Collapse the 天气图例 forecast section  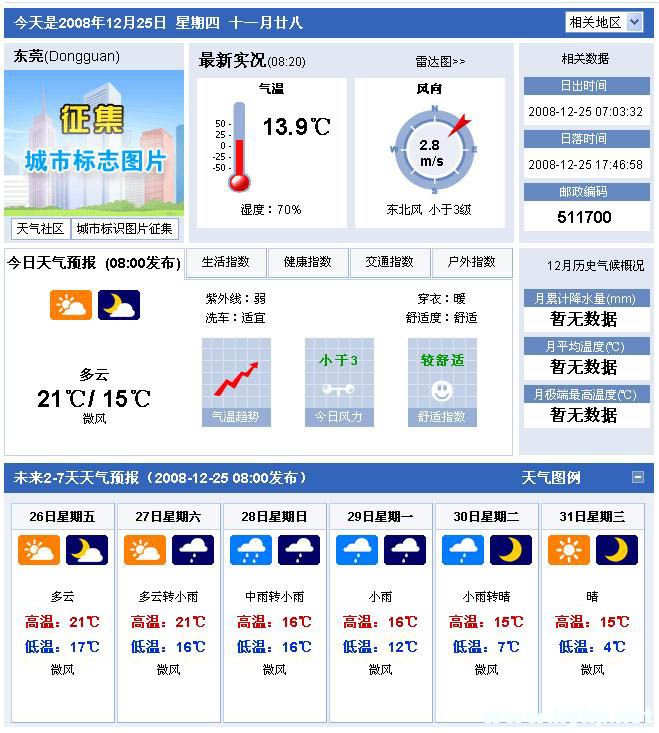pyautogui.click(x=637, y=477)
